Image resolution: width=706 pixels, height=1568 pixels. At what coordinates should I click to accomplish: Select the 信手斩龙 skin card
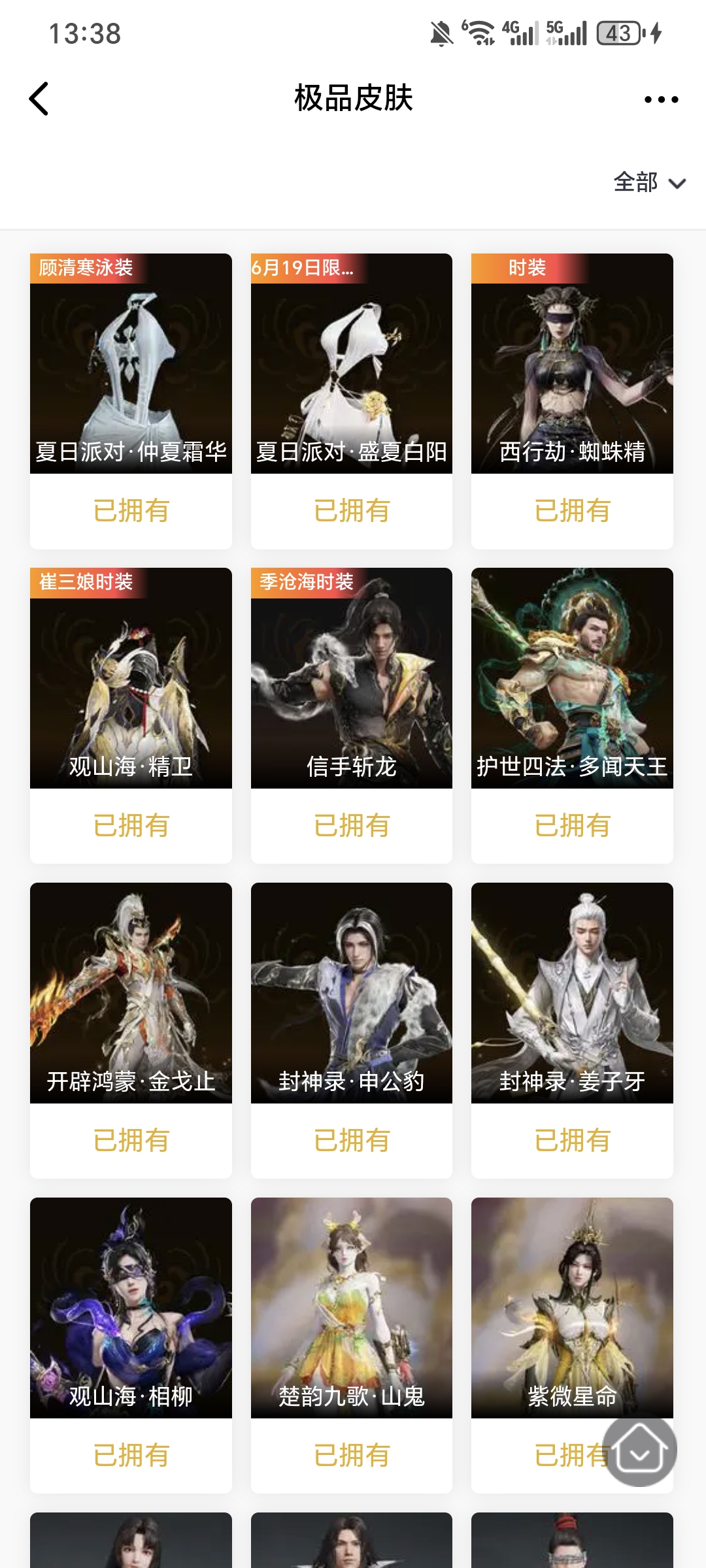click(352, 678)
